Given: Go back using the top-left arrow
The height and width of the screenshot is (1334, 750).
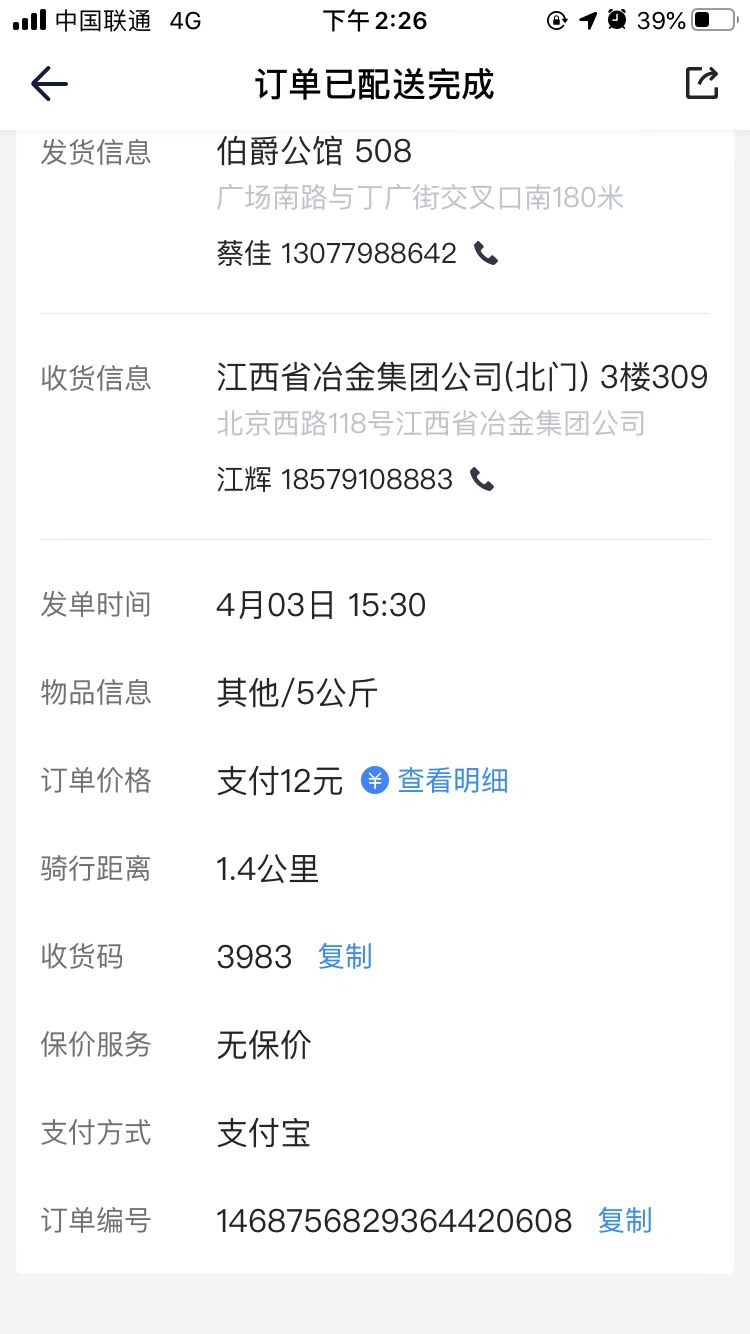Looking at the screenshot, I should [49, 84].
